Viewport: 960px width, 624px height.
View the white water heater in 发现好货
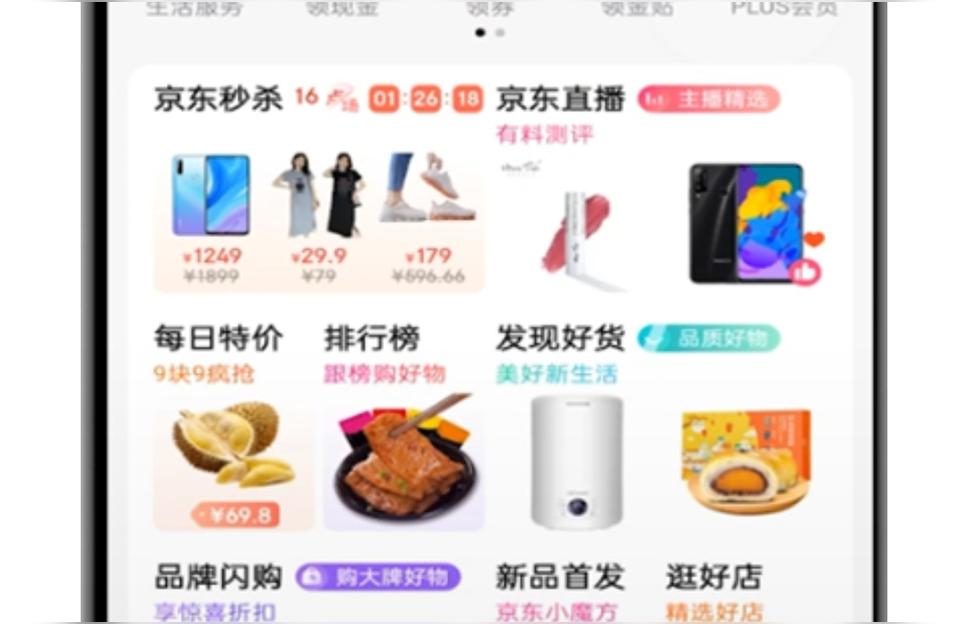(x=577, y=460)
